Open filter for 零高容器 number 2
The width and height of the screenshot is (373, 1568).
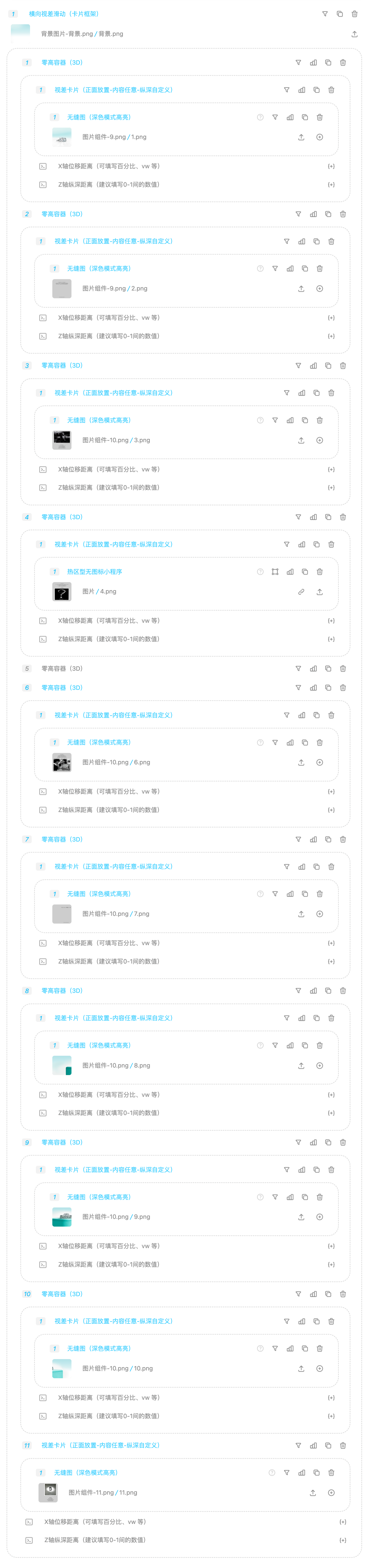coord(298,214)
